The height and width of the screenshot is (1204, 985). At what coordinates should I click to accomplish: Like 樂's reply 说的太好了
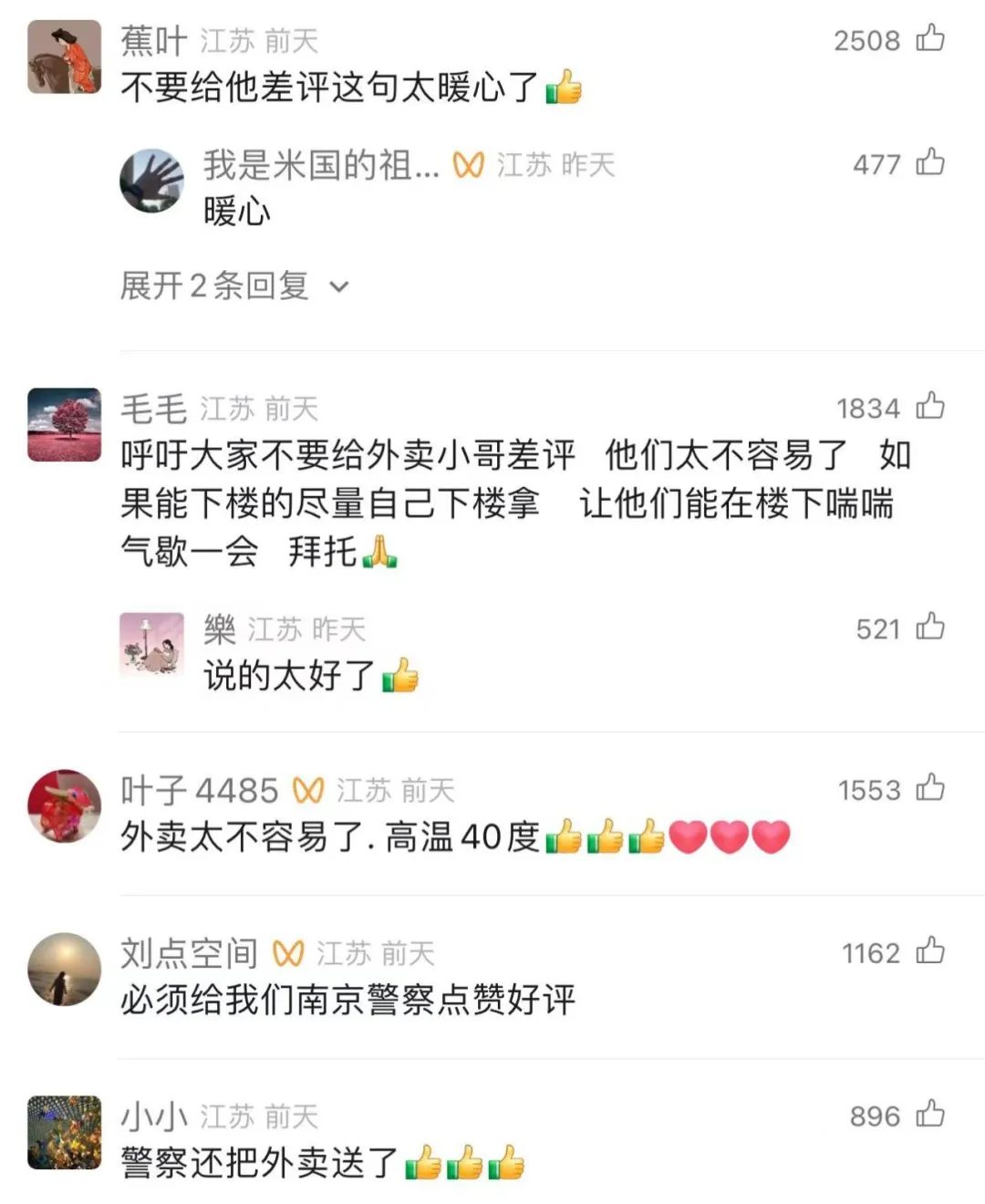(929, 628)
